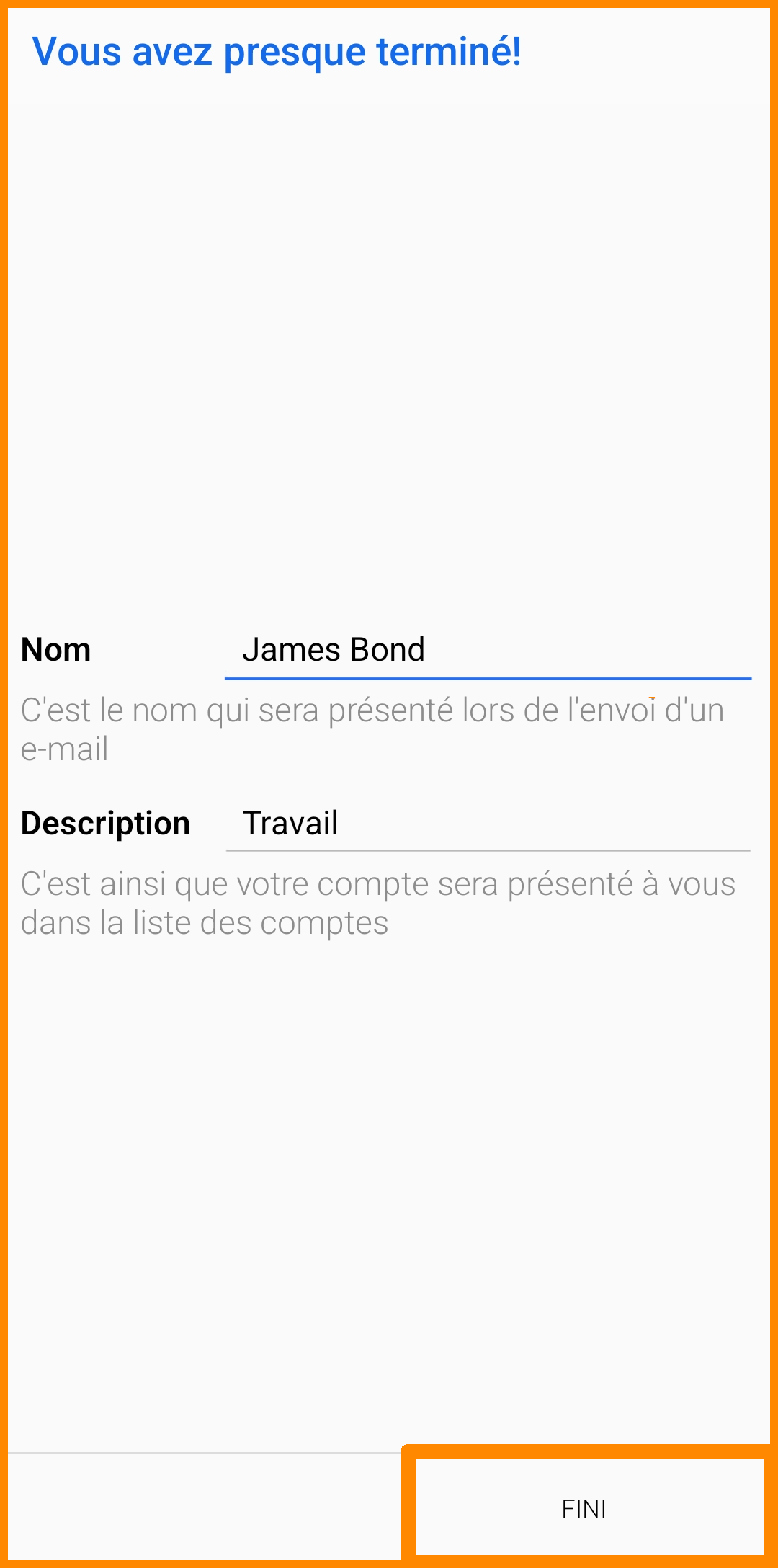Image resolution: width=778 pixels, height=1568 pixels.
Task: Edit the Nom field containing James Bond
Action: 487,650
